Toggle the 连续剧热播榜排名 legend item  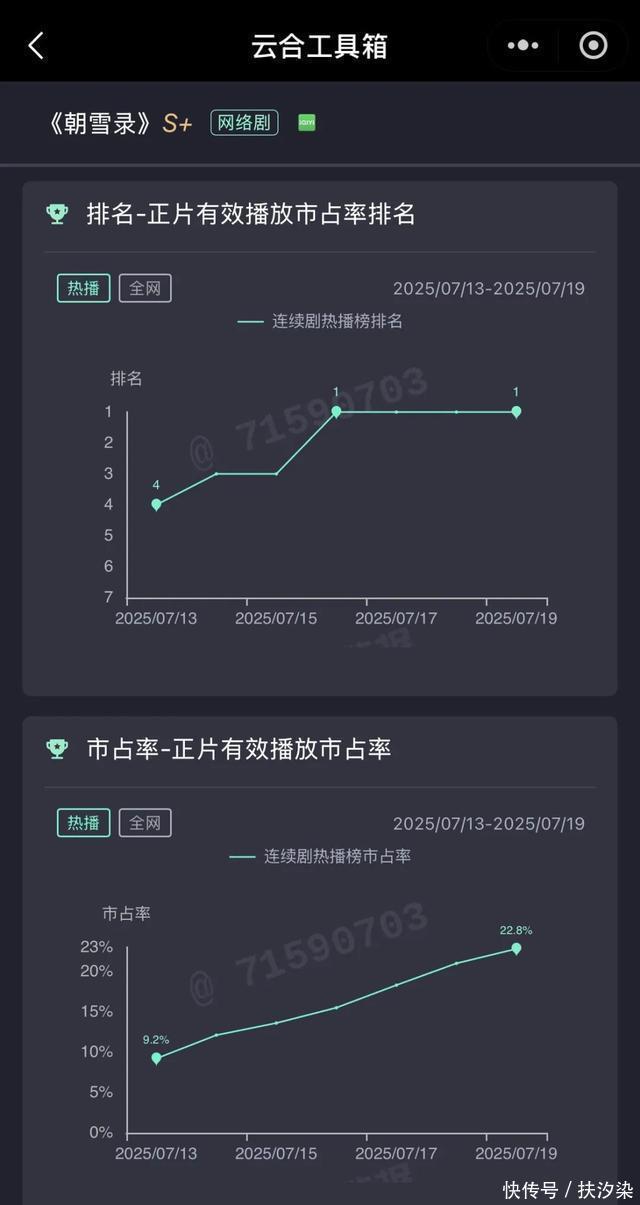click(320, 321)
